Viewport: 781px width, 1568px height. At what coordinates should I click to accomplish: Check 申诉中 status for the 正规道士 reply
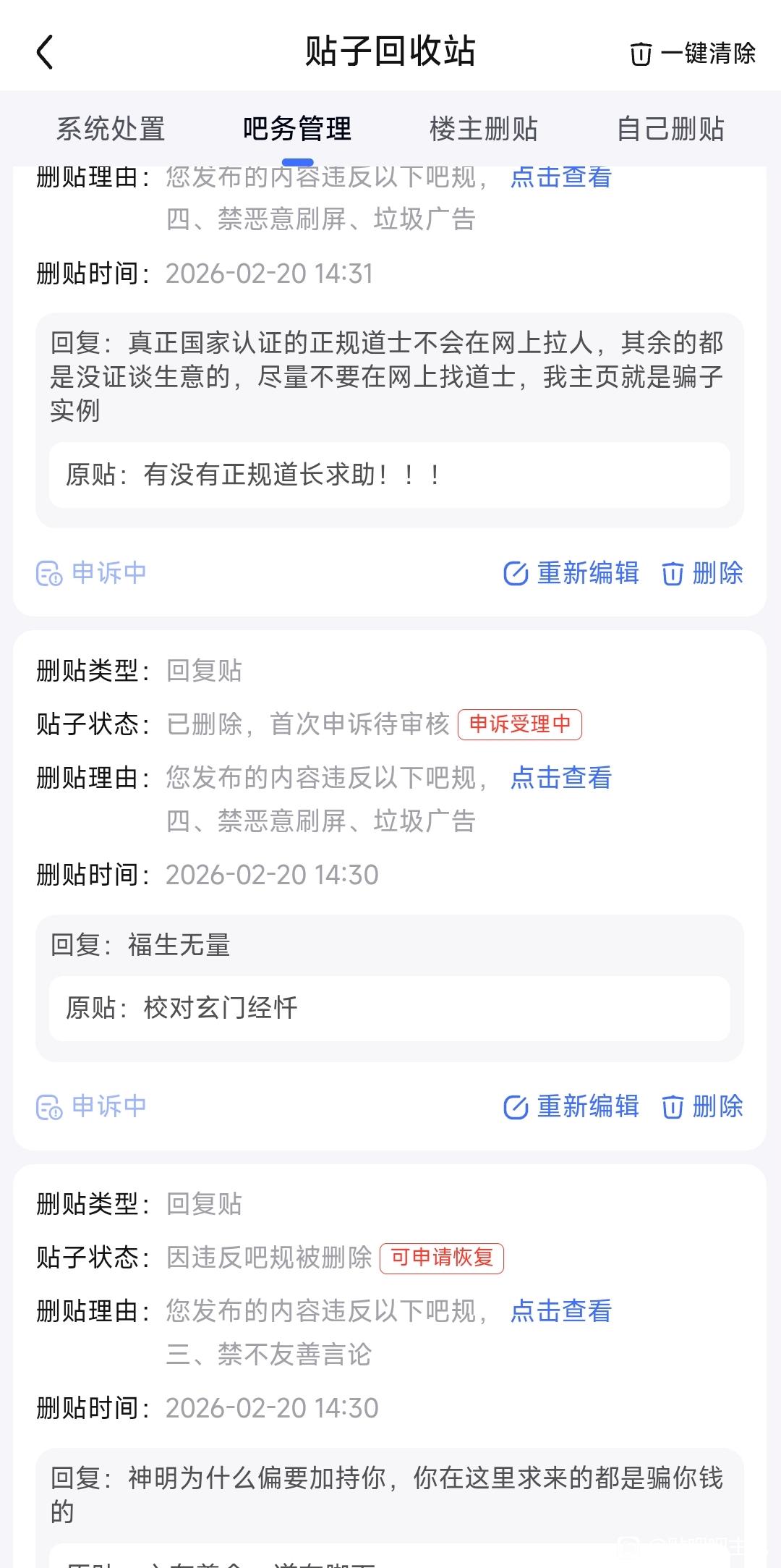coord(92,574)
